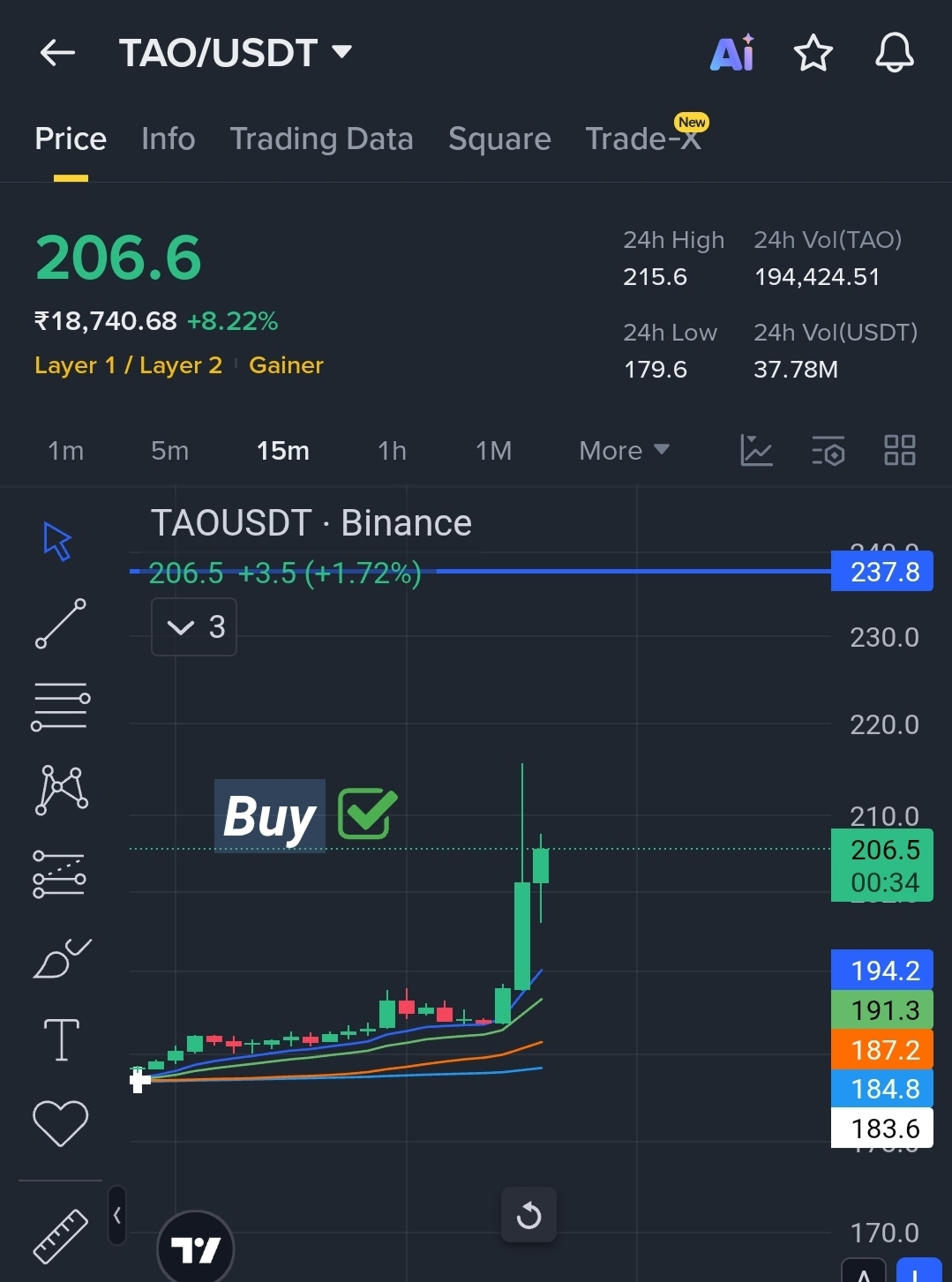The width and height of the screenshot is (952, 1282).
Task: Select the trend line drawing tool
Action: point(60,624)
